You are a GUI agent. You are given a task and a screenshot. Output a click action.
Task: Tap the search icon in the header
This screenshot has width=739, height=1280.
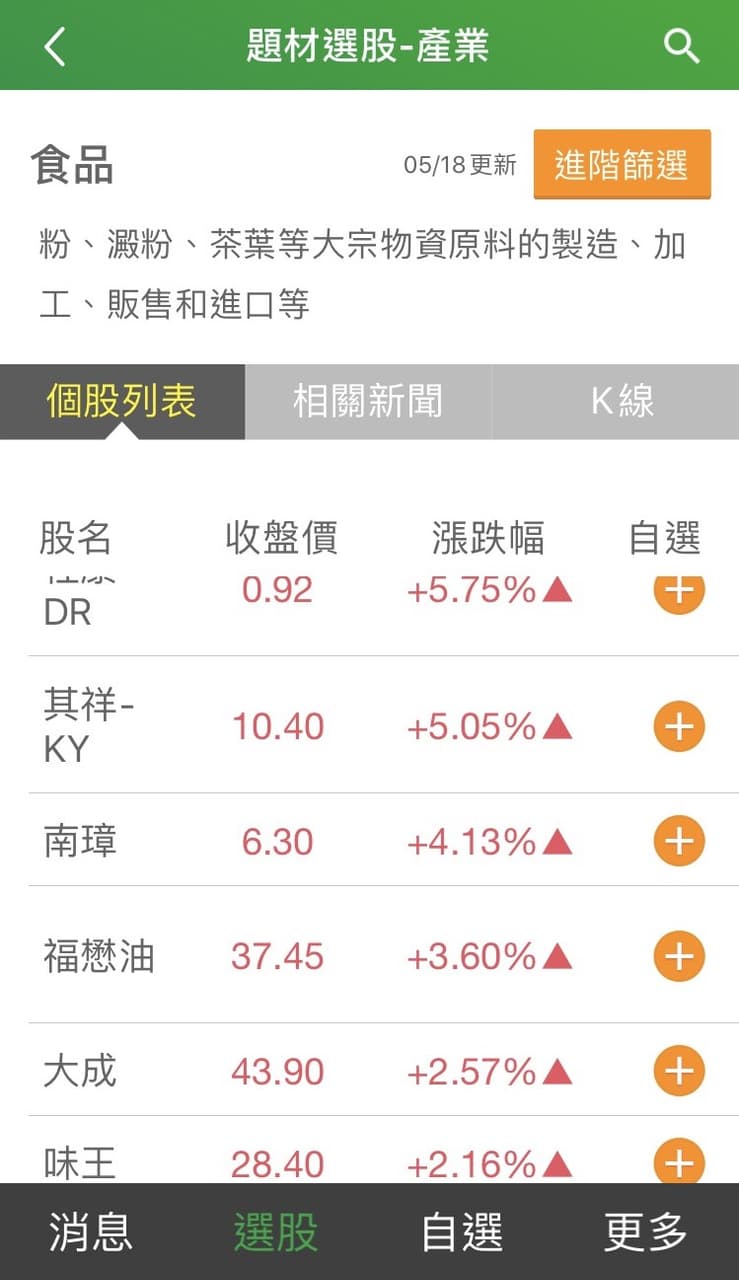pos(682,46)
